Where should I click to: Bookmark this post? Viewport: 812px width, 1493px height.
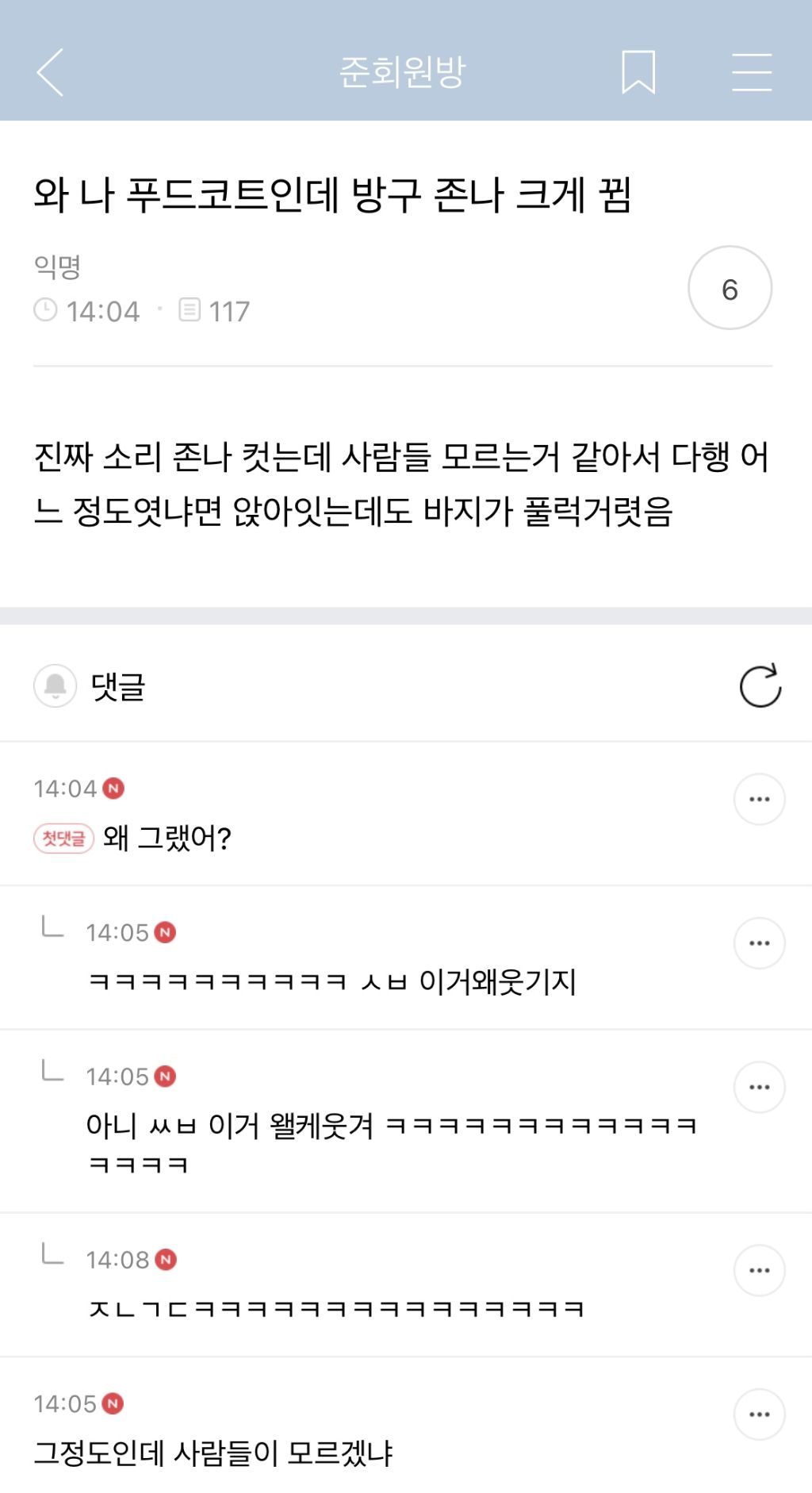[x=639, y=71]
